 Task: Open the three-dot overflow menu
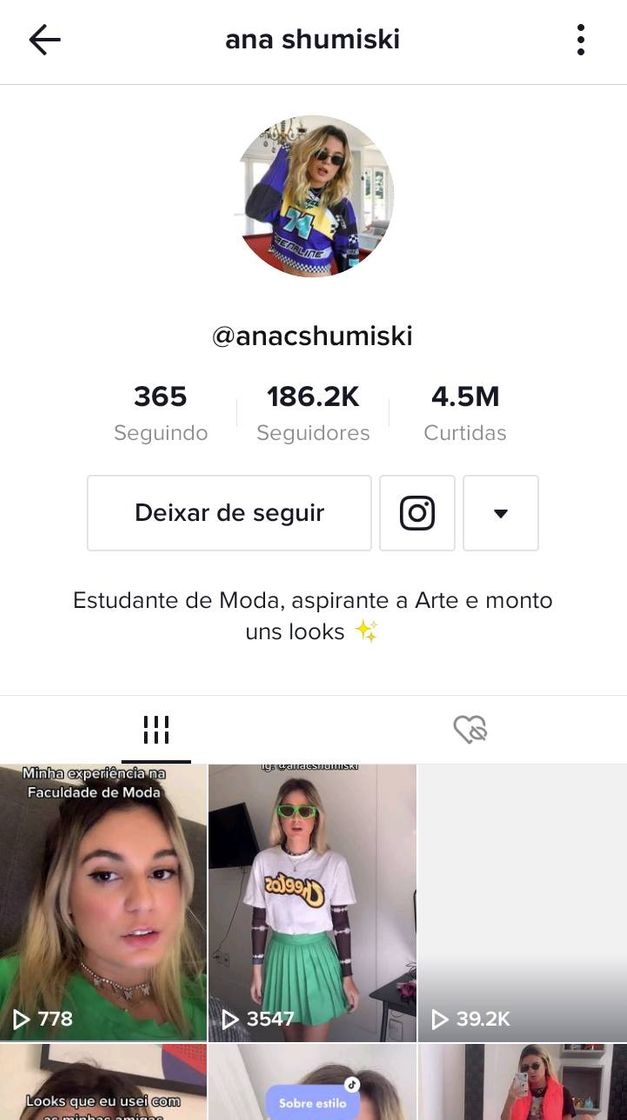[x=580, y=40]
